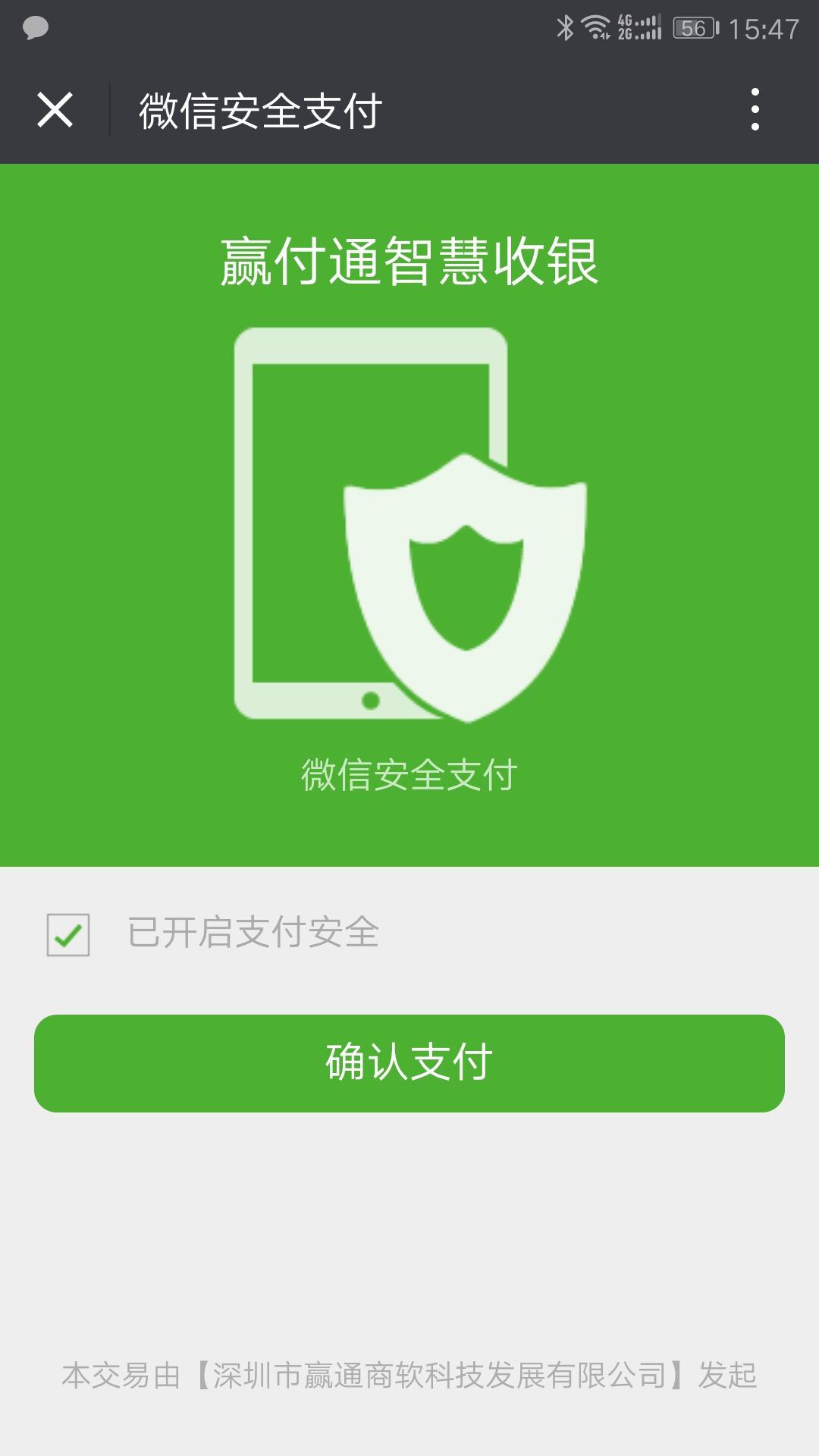The height and width of the screenshot is (1456, 819).
Task: Close the WeChat secure payment page
Action: (x=55, y=110)
